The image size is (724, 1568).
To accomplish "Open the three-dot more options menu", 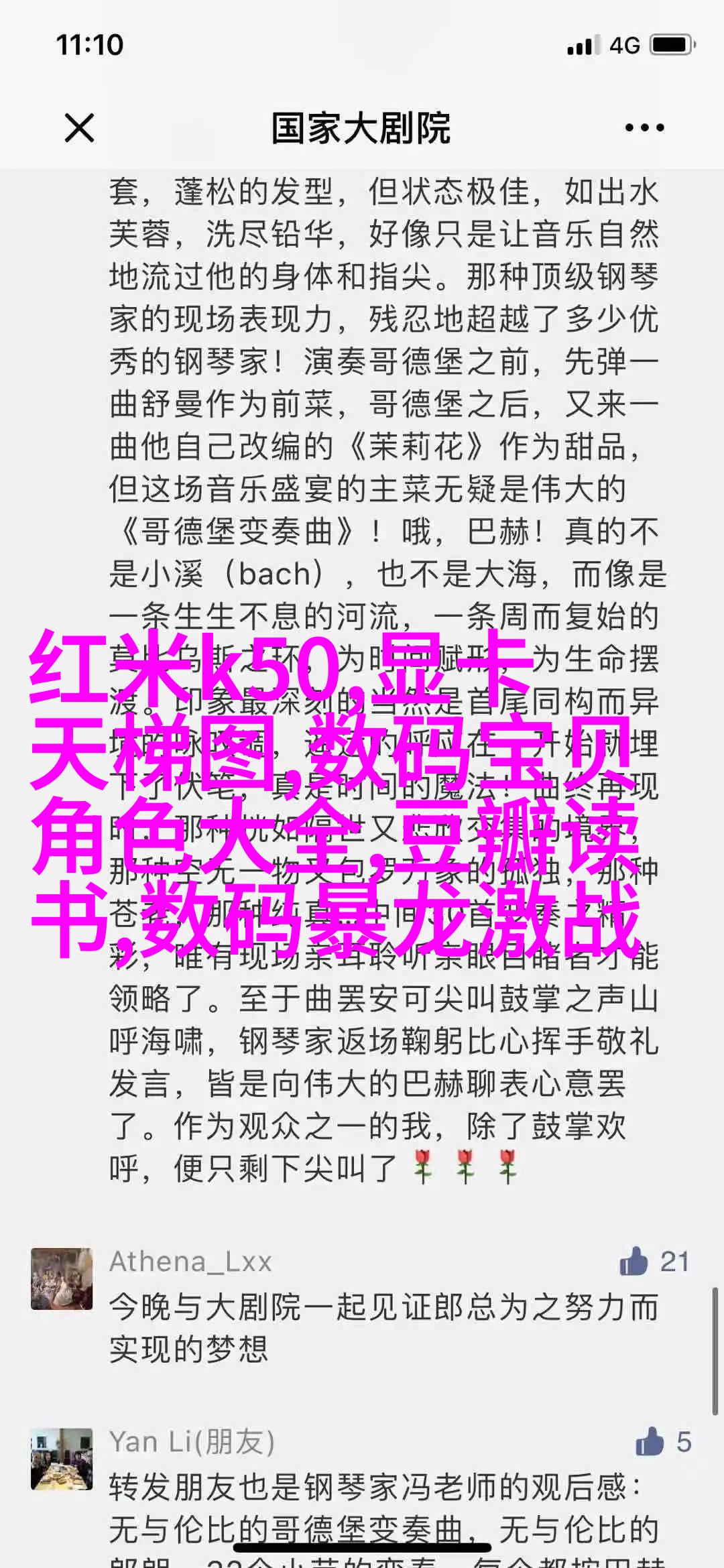I will tap(644, 127).
